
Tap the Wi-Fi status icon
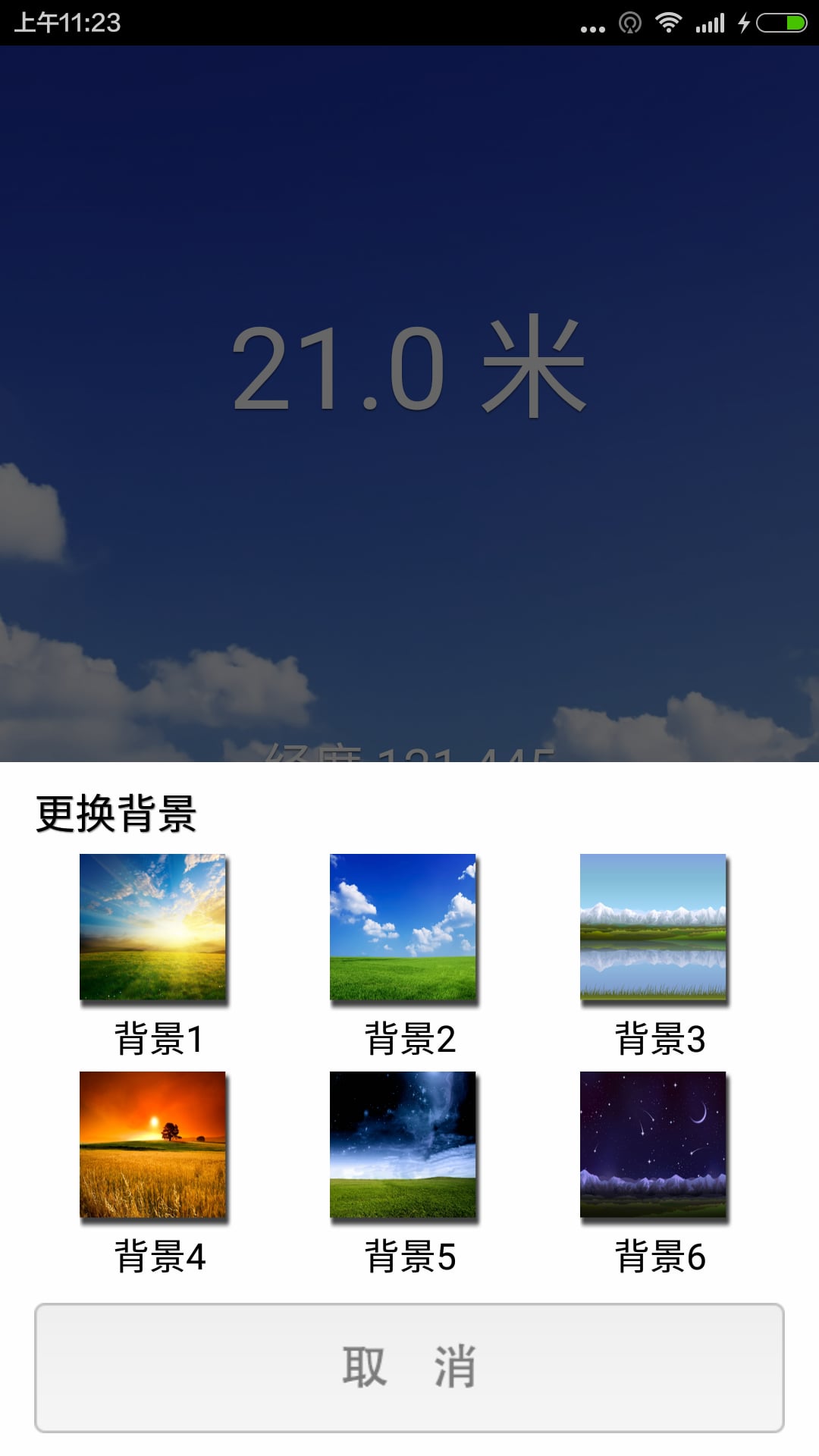pyautogui.click(x=669, y=22)
